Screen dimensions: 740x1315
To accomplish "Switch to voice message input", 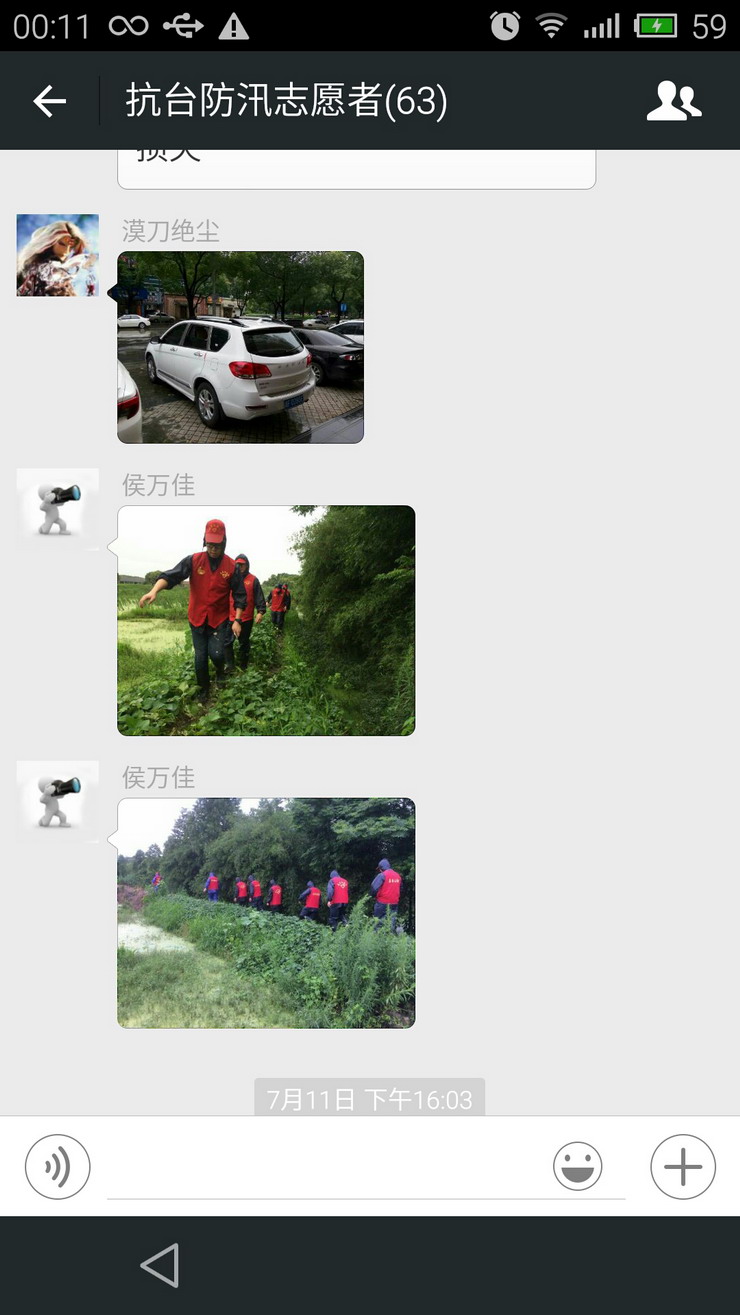I will 58,1166.
